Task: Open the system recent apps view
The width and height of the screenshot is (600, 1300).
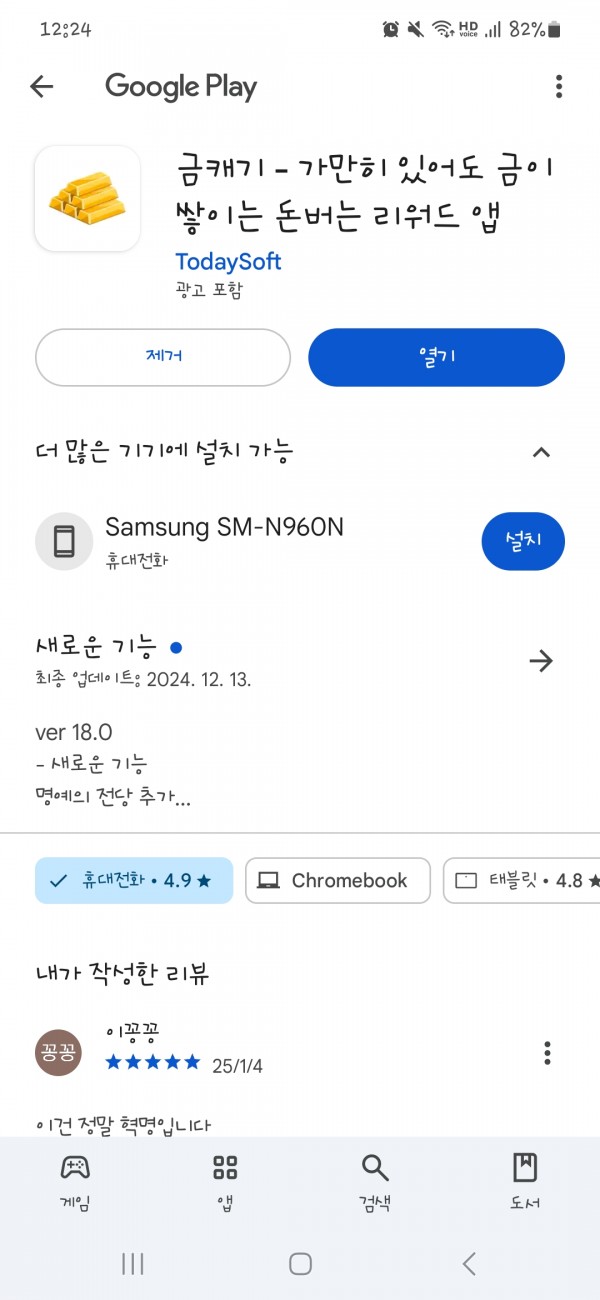Action: [132, 1264]
